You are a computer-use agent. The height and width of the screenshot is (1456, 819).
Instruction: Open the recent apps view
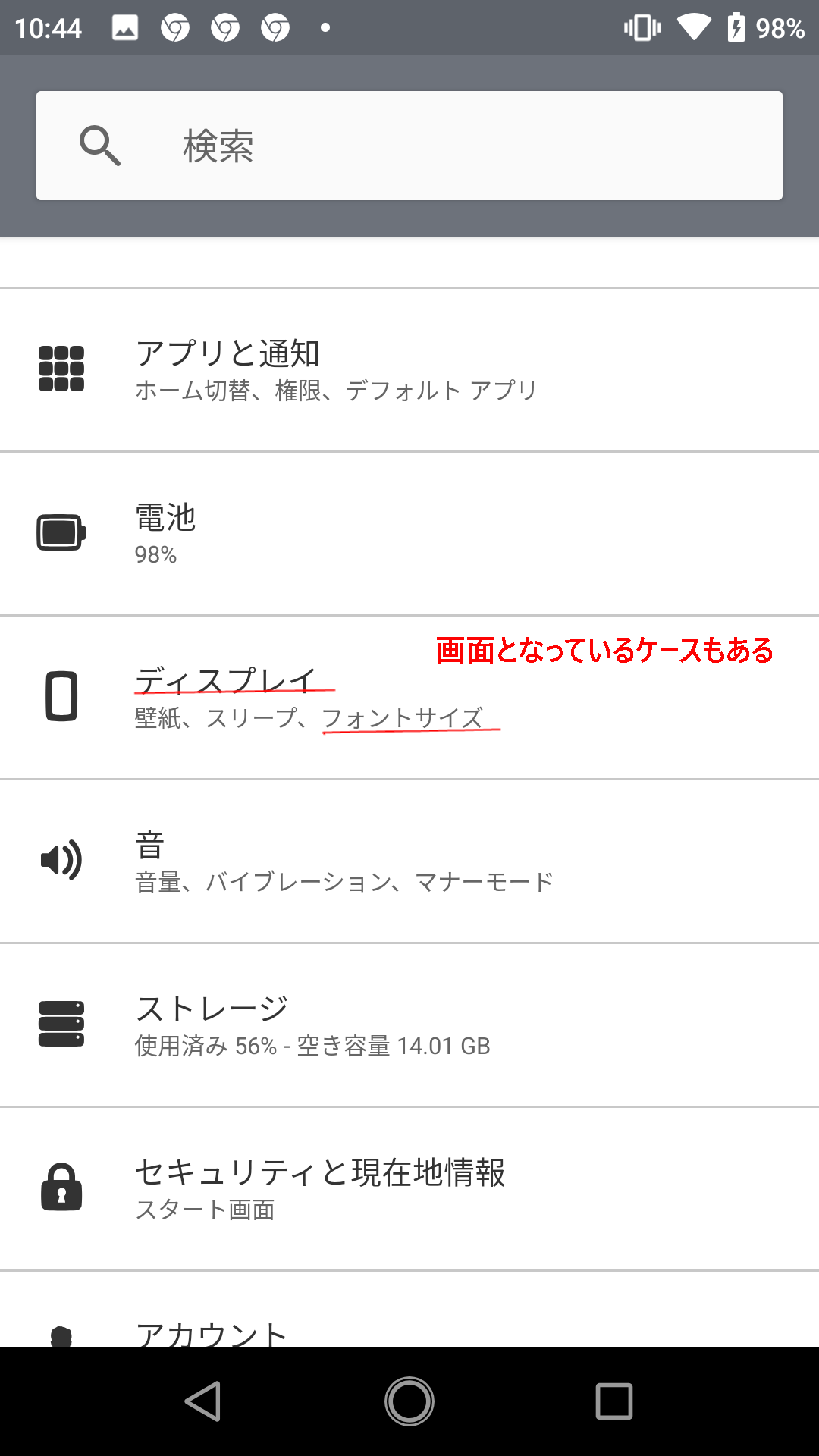pos(614,1401)
